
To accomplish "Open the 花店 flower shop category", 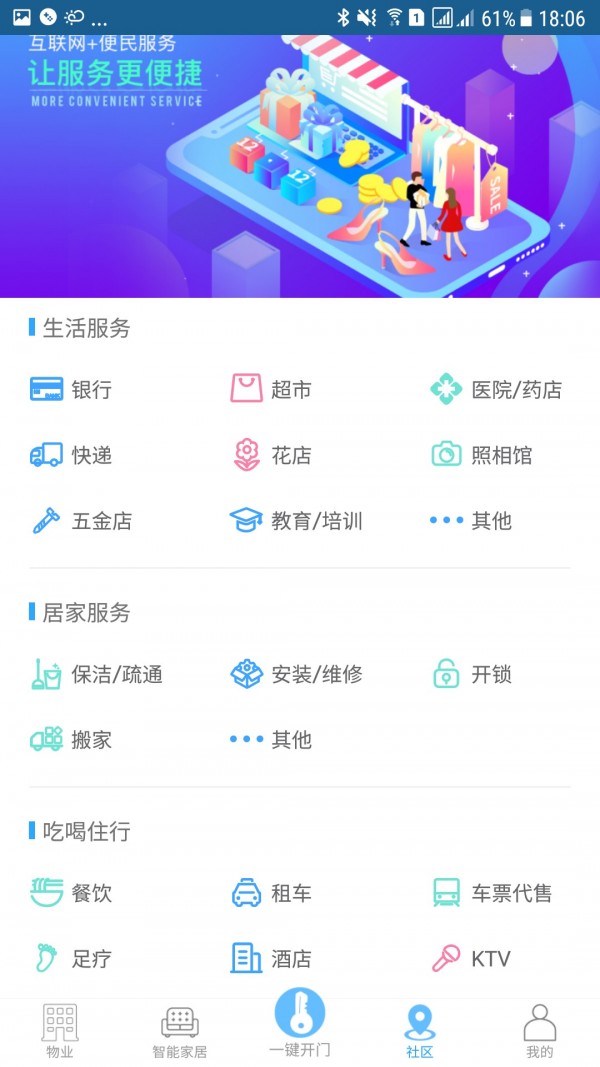I will click(x=271, y=455).
